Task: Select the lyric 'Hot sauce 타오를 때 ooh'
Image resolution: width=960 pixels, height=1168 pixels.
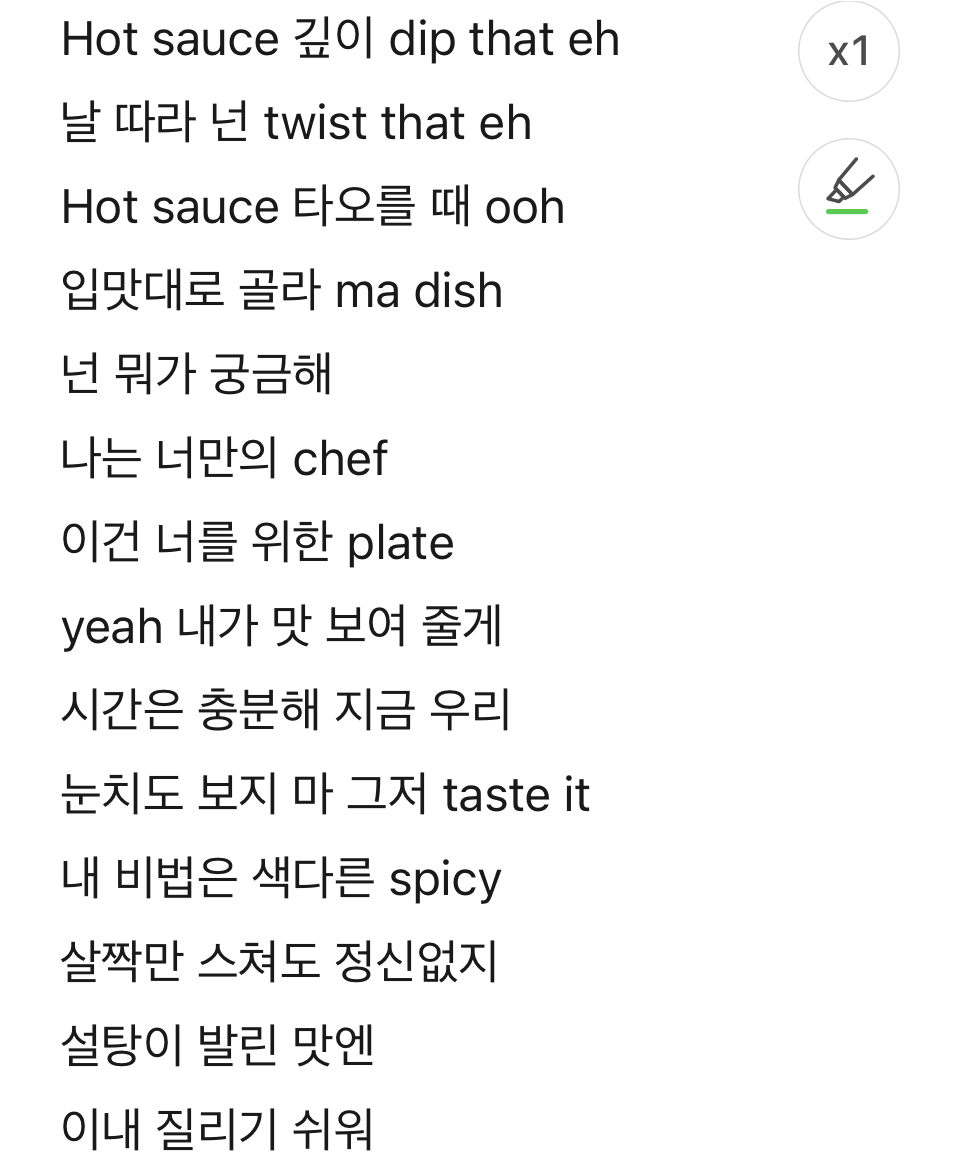Action: coord(312,207)
